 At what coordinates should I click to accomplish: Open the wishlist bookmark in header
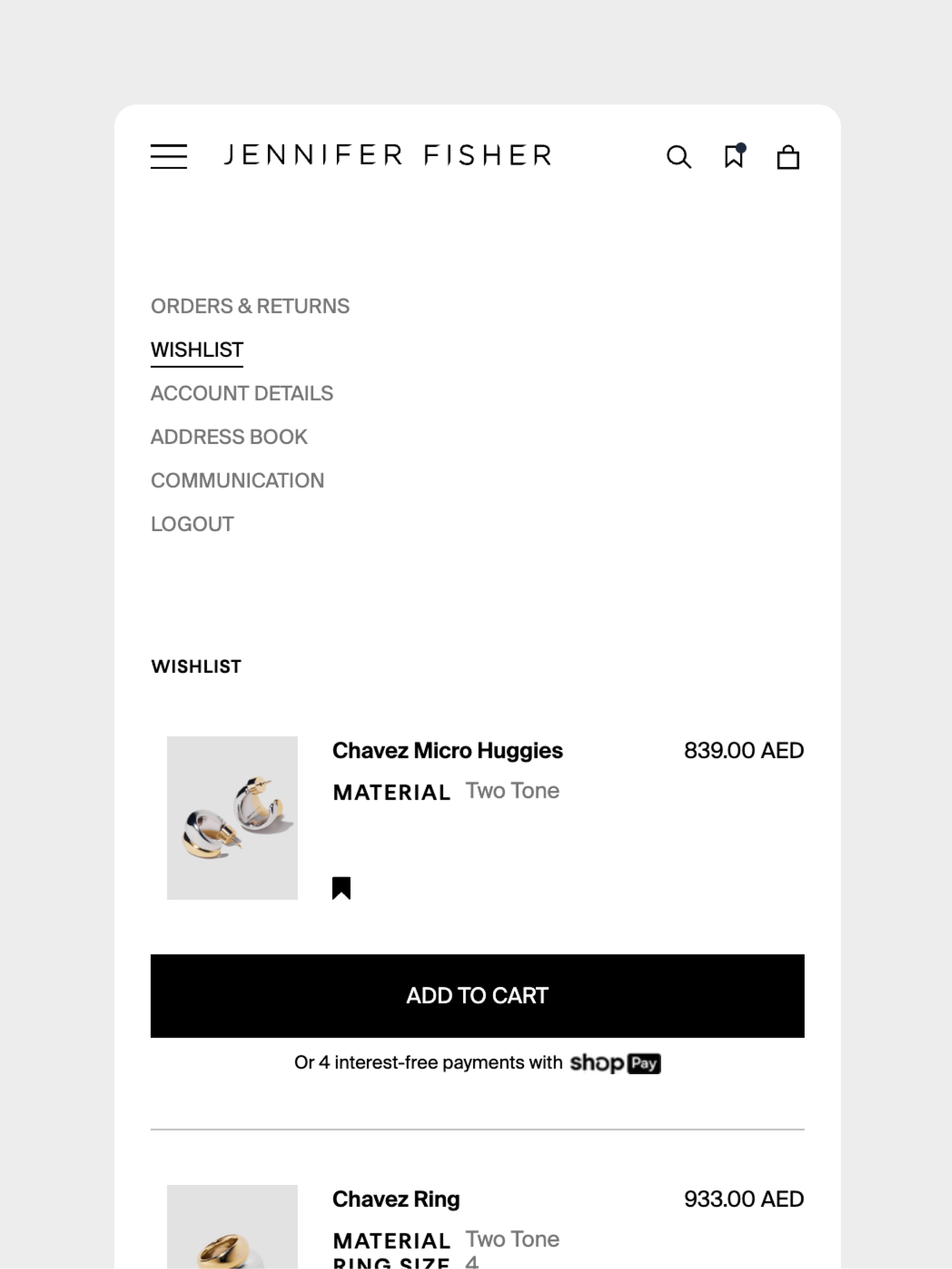pos(733,156)
